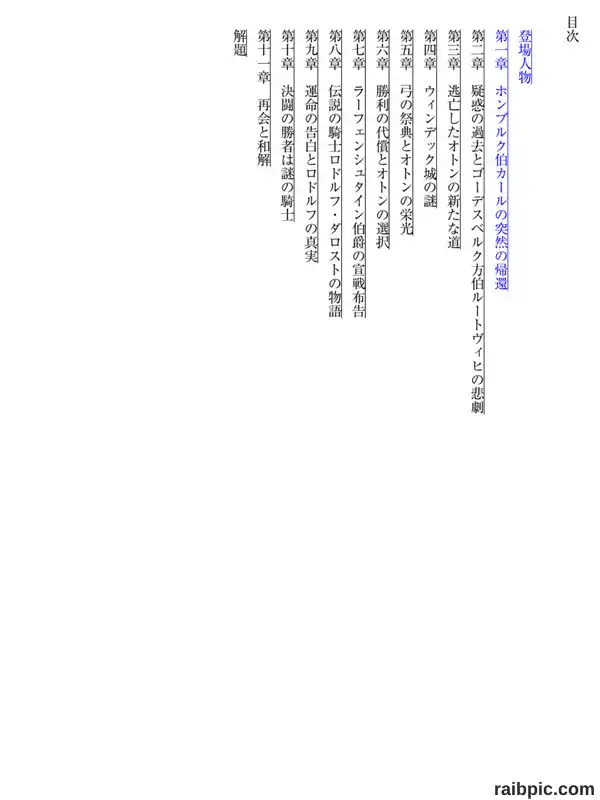
Task: Jump to 第八章 伝説の騎士ロドルフ
Action: (335, 174)
